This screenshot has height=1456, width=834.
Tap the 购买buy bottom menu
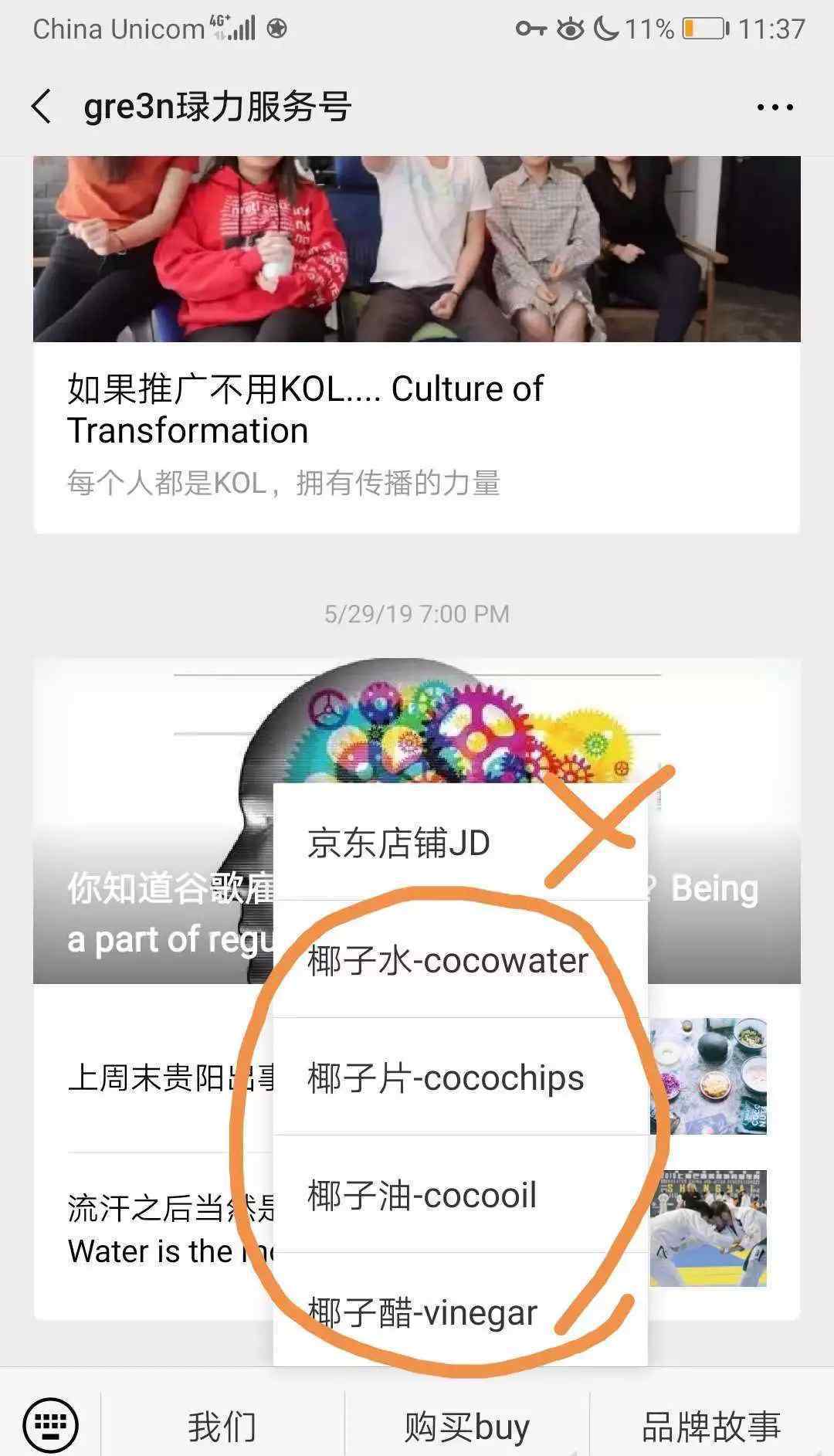(466, 1425)
